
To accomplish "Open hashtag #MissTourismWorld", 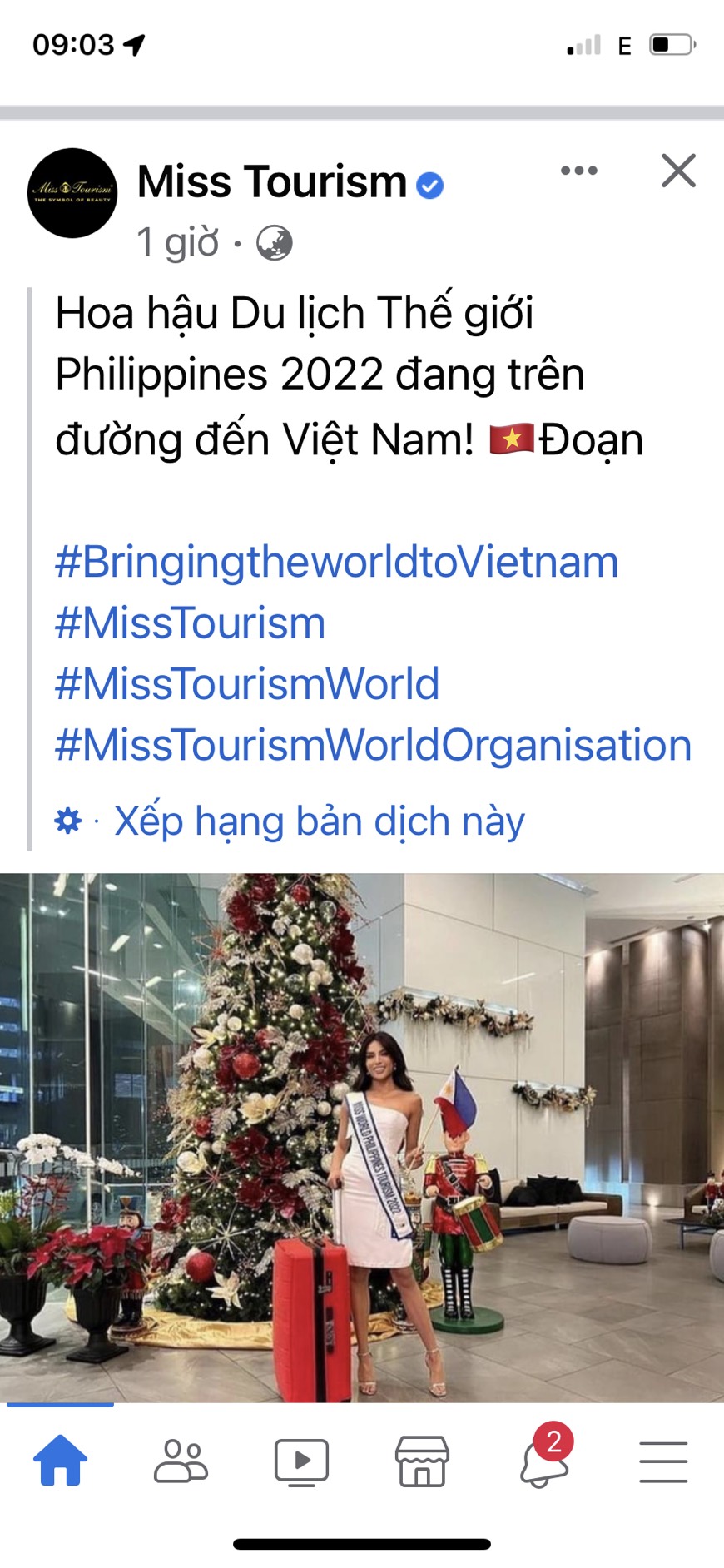I will point(246,684).
